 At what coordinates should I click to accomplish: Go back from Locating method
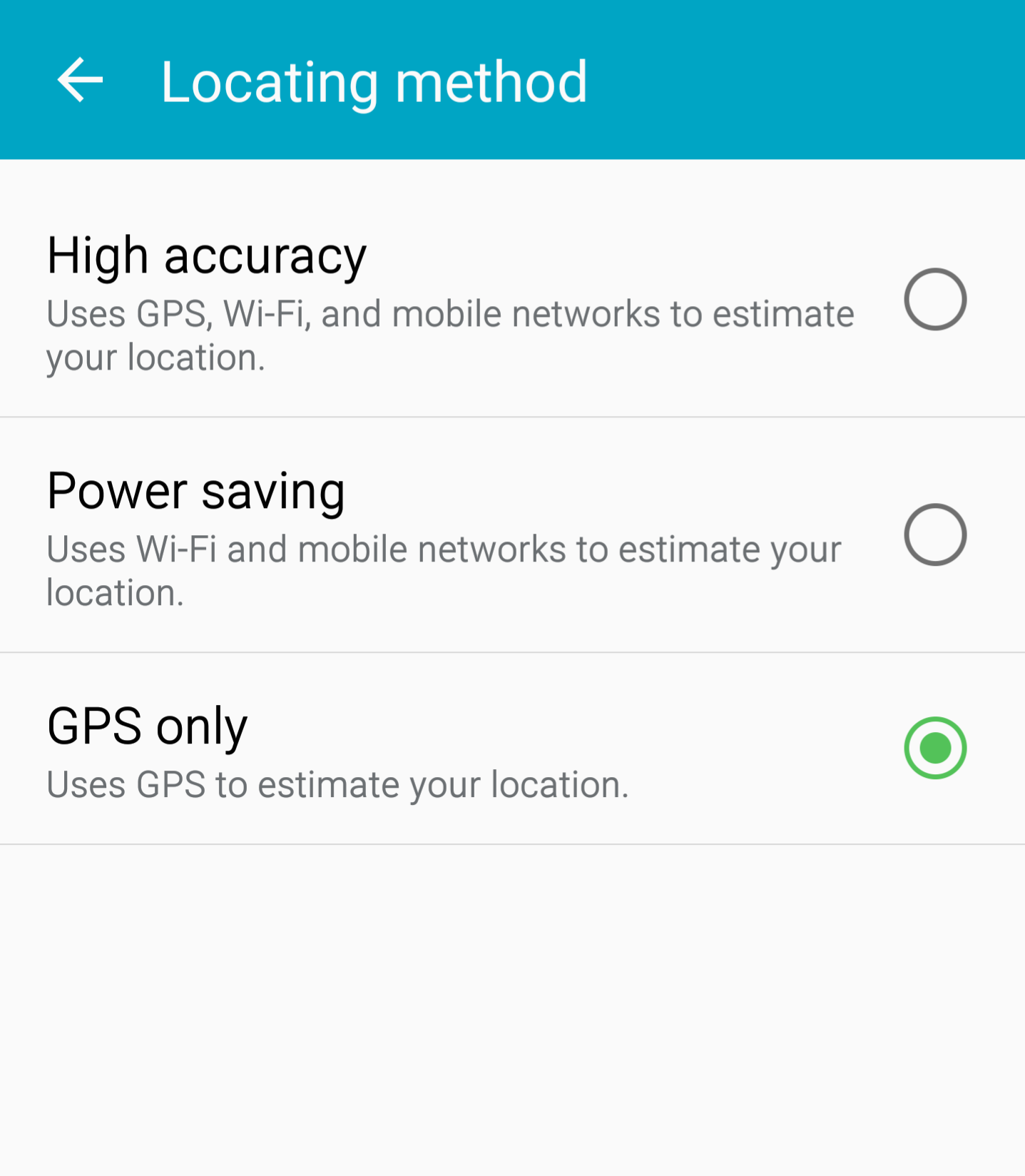pyautogui.click(x=80, y=80)
